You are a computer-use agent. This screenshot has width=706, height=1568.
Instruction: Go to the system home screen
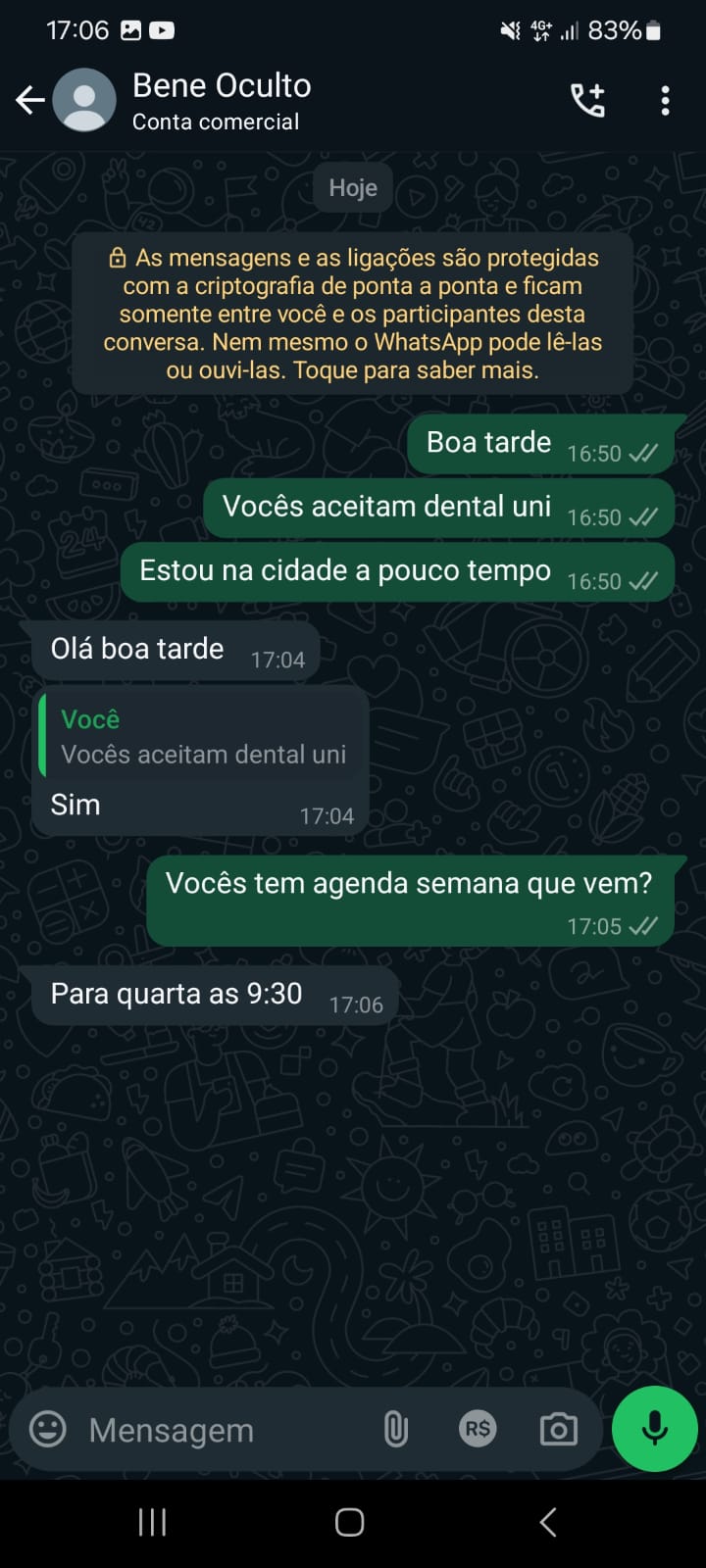350,1522
